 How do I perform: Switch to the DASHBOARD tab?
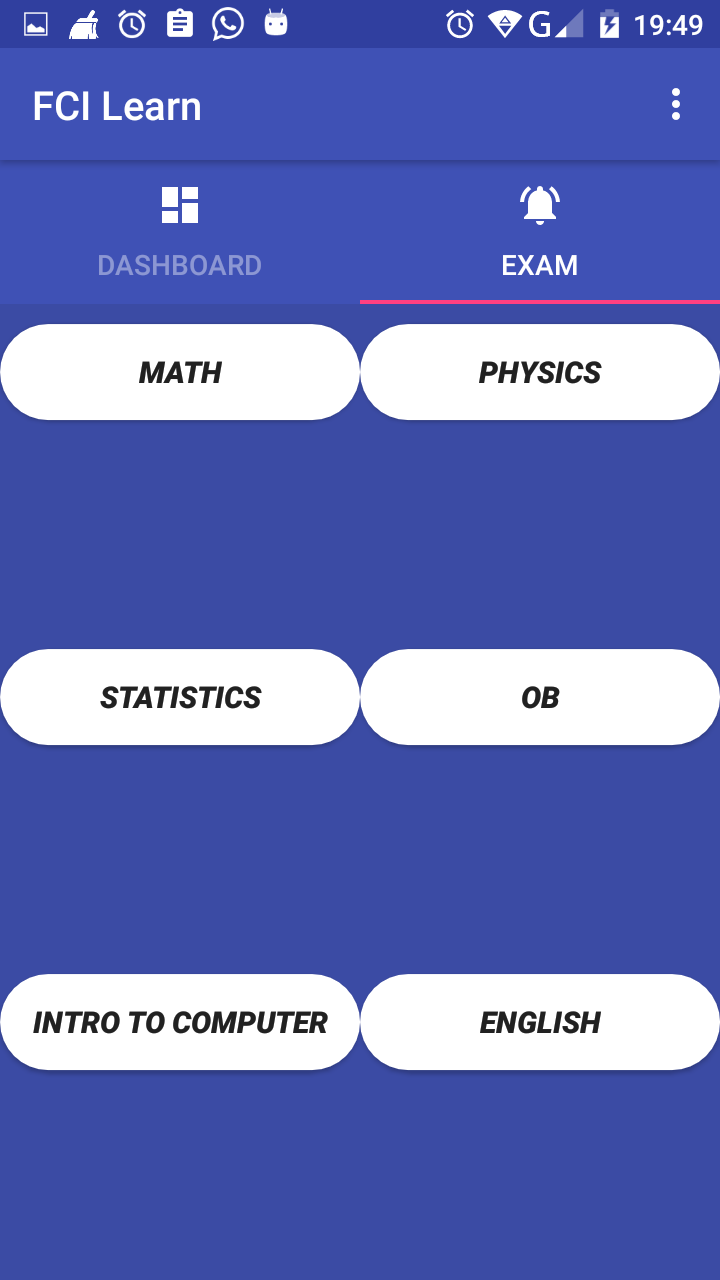click(180, 265)
